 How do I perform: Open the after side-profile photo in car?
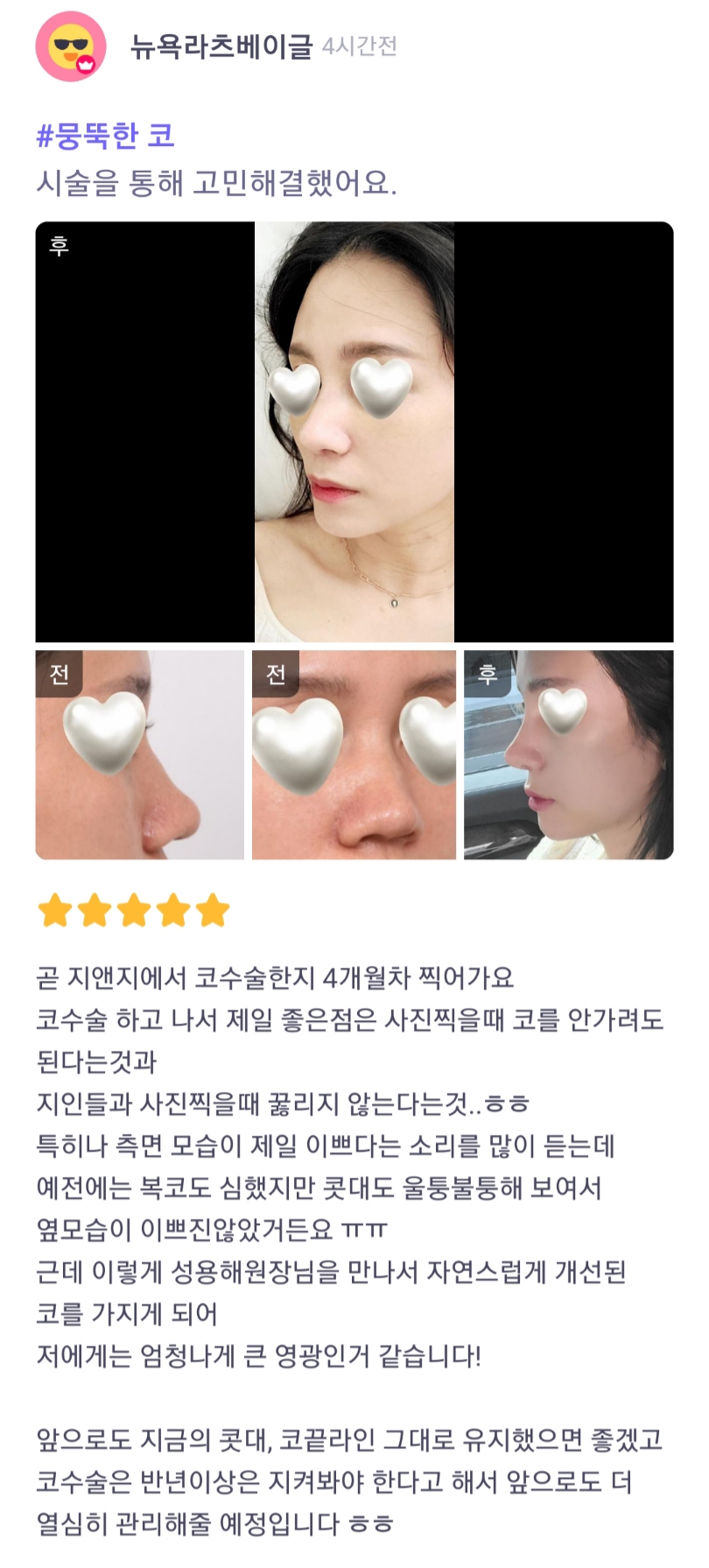[568, 754]
